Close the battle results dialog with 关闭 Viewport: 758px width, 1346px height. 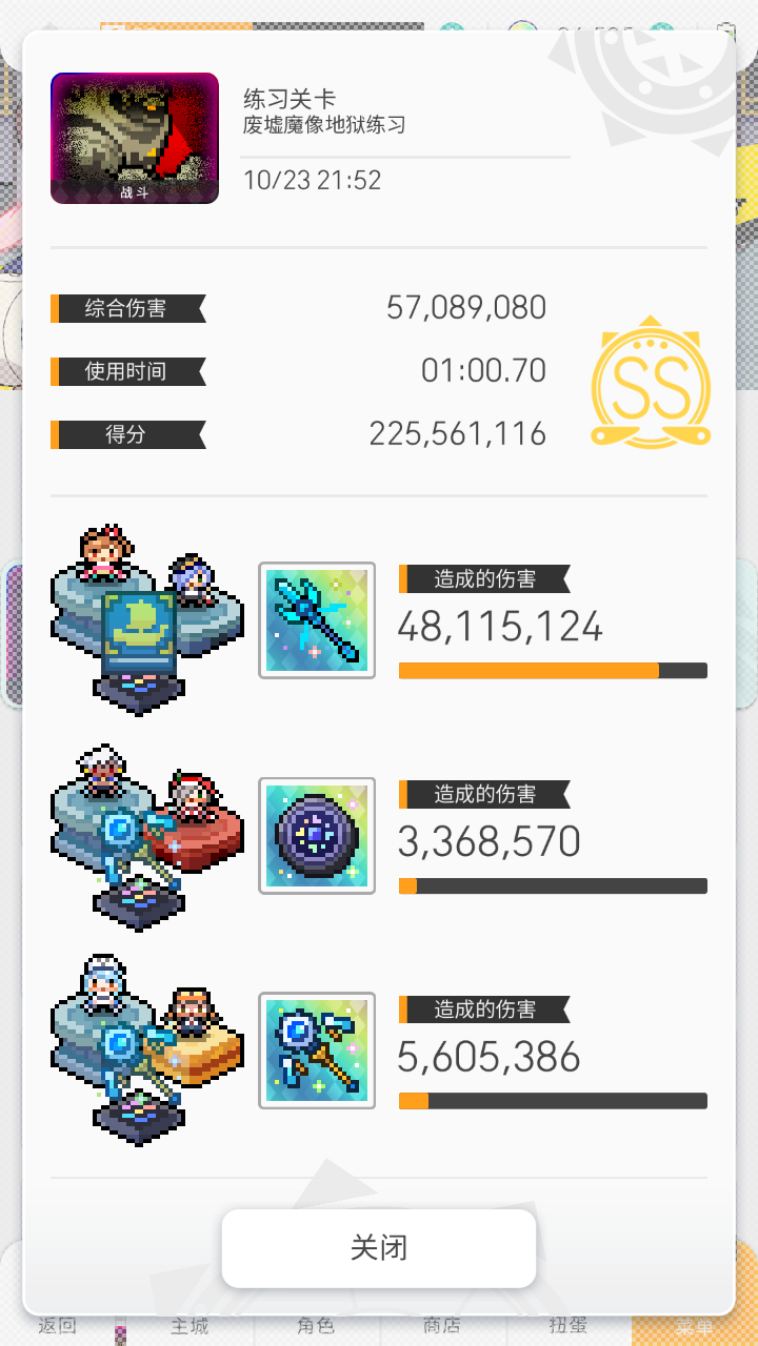378,1247
